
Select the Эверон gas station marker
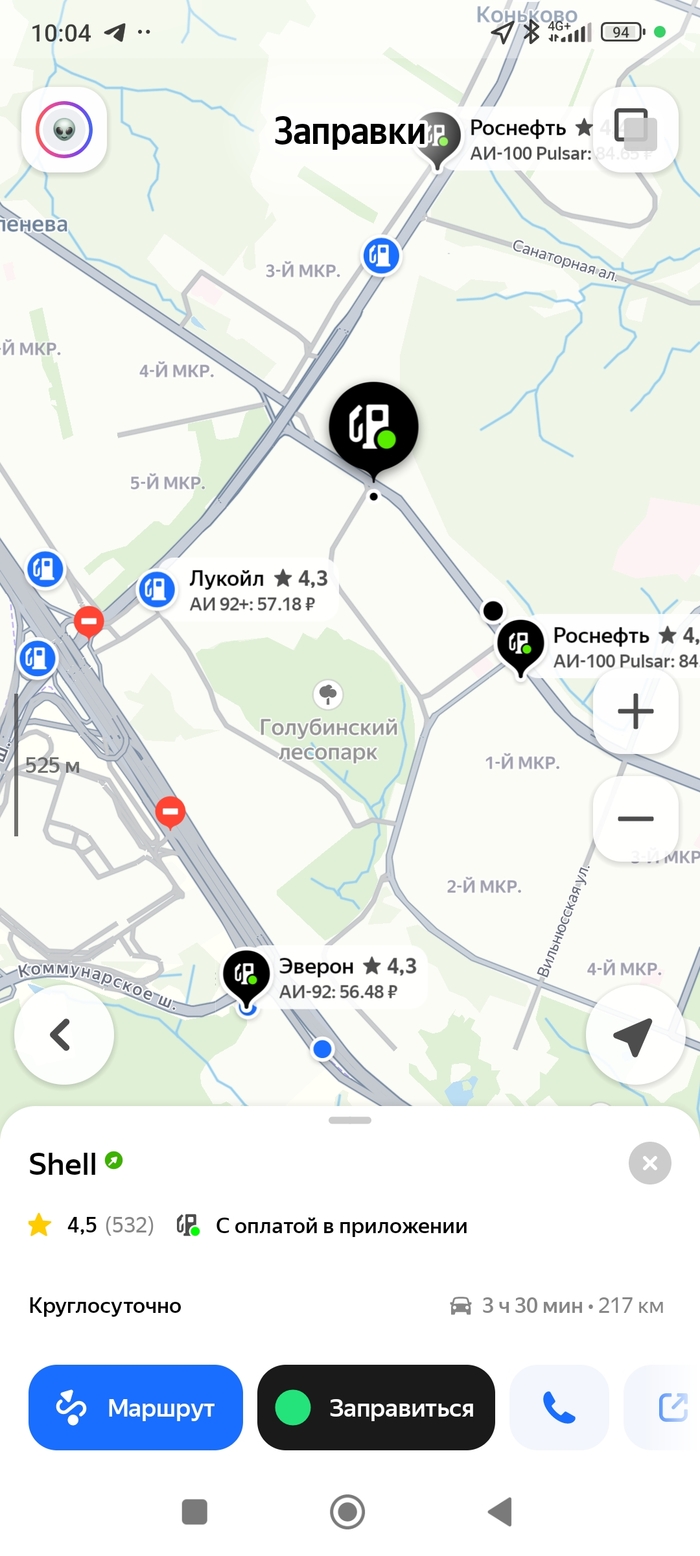click(x=246, y=974)
